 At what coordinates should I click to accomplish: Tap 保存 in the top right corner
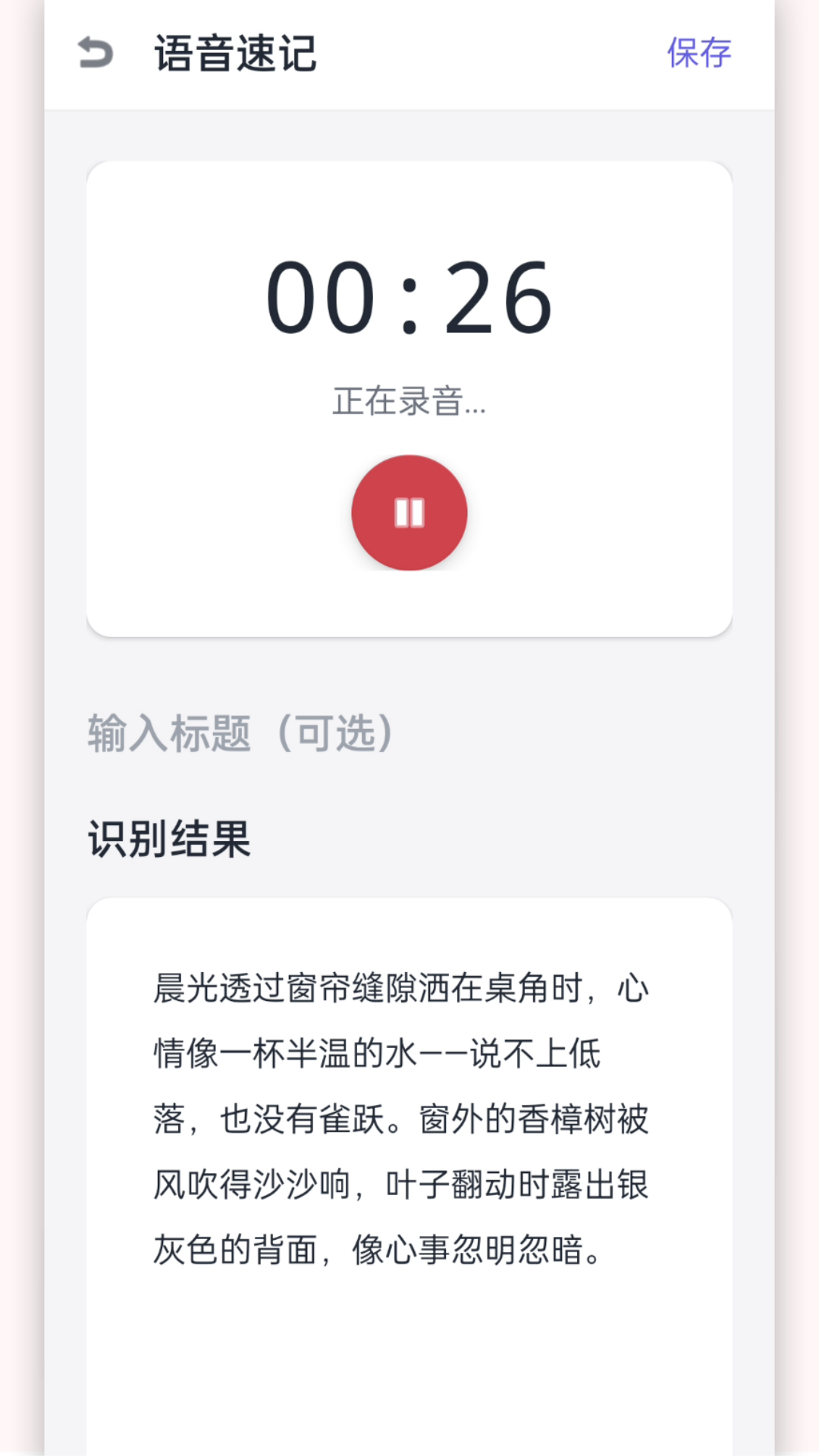[x=699, y=53]
